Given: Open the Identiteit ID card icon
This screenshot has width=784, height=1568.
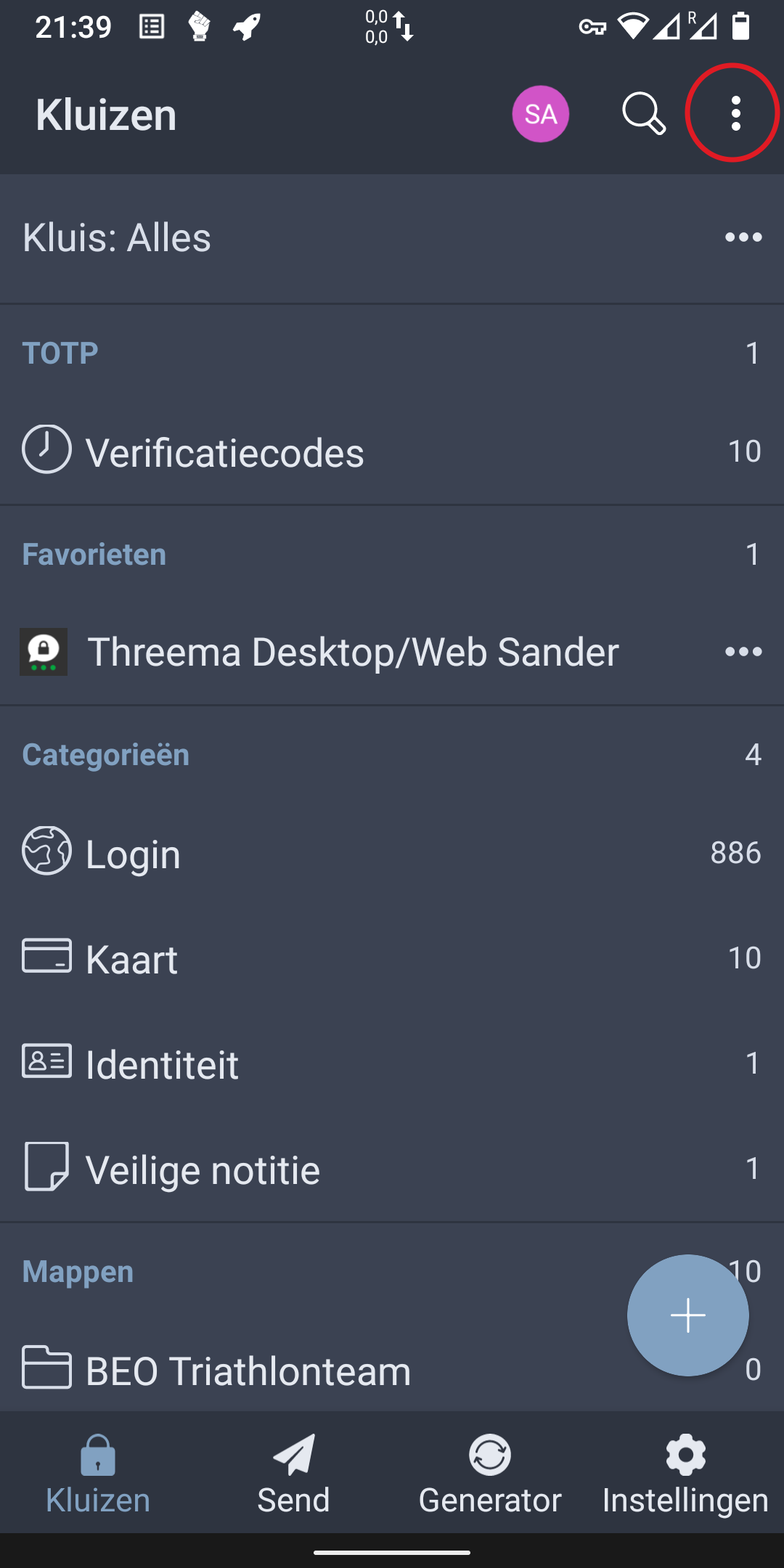Looking at the screenshot, I should click(x=46, y=1063).
